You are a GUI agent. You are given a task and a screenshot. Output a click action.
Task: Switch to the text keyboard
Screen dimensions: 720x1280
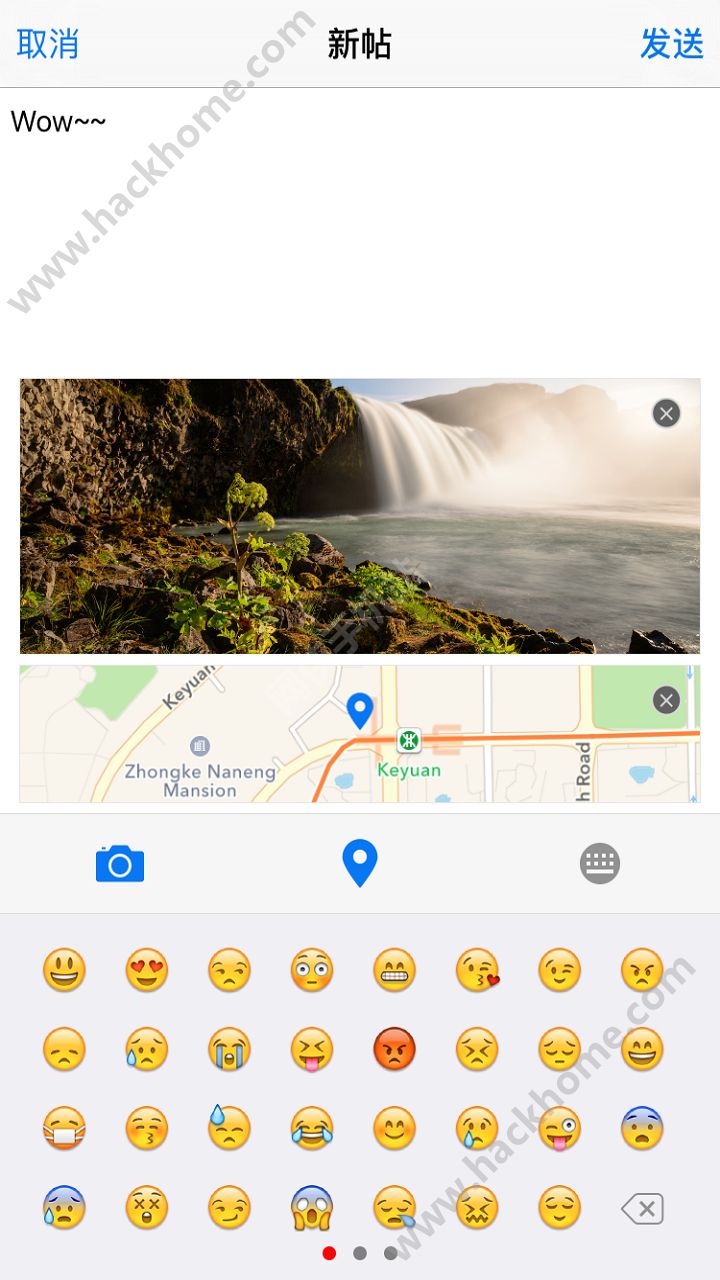[x=600, y=863]
